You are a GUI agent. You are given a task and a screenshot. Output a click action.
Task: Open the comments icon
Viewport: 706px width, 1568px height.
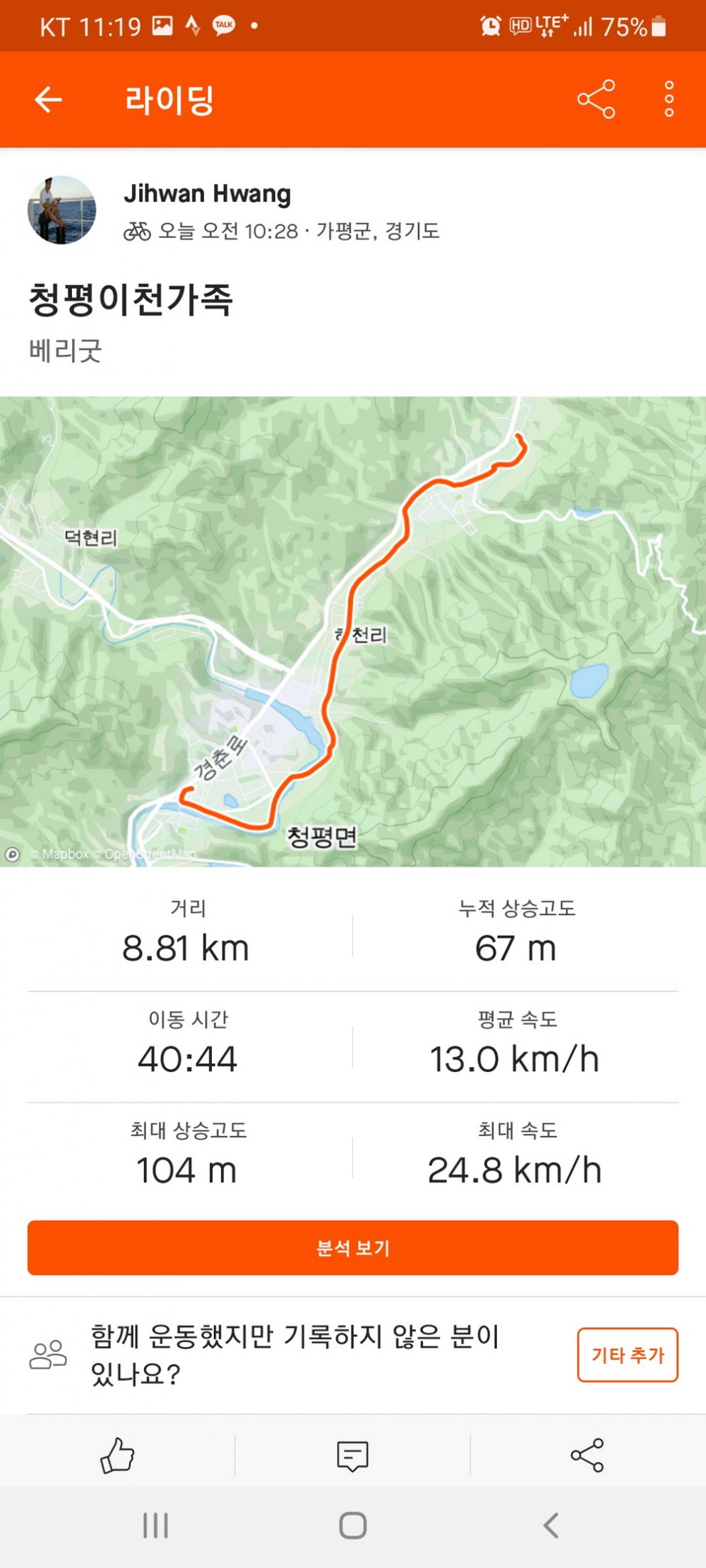[x=352, y=1455]
